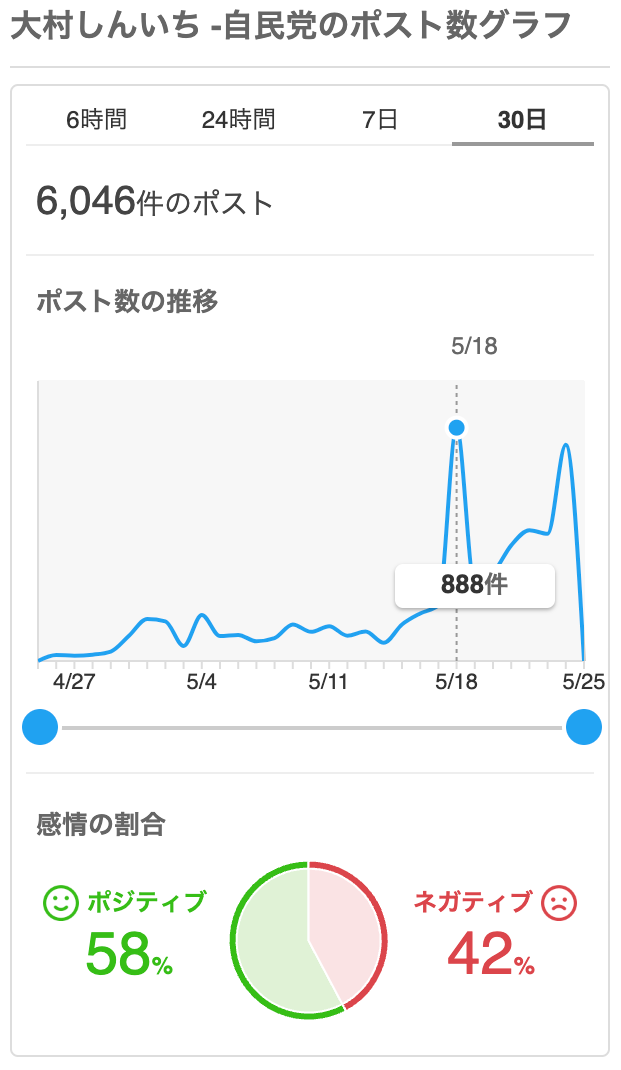
Task: Select the 7日 period tab
Action: coord(381,120)
